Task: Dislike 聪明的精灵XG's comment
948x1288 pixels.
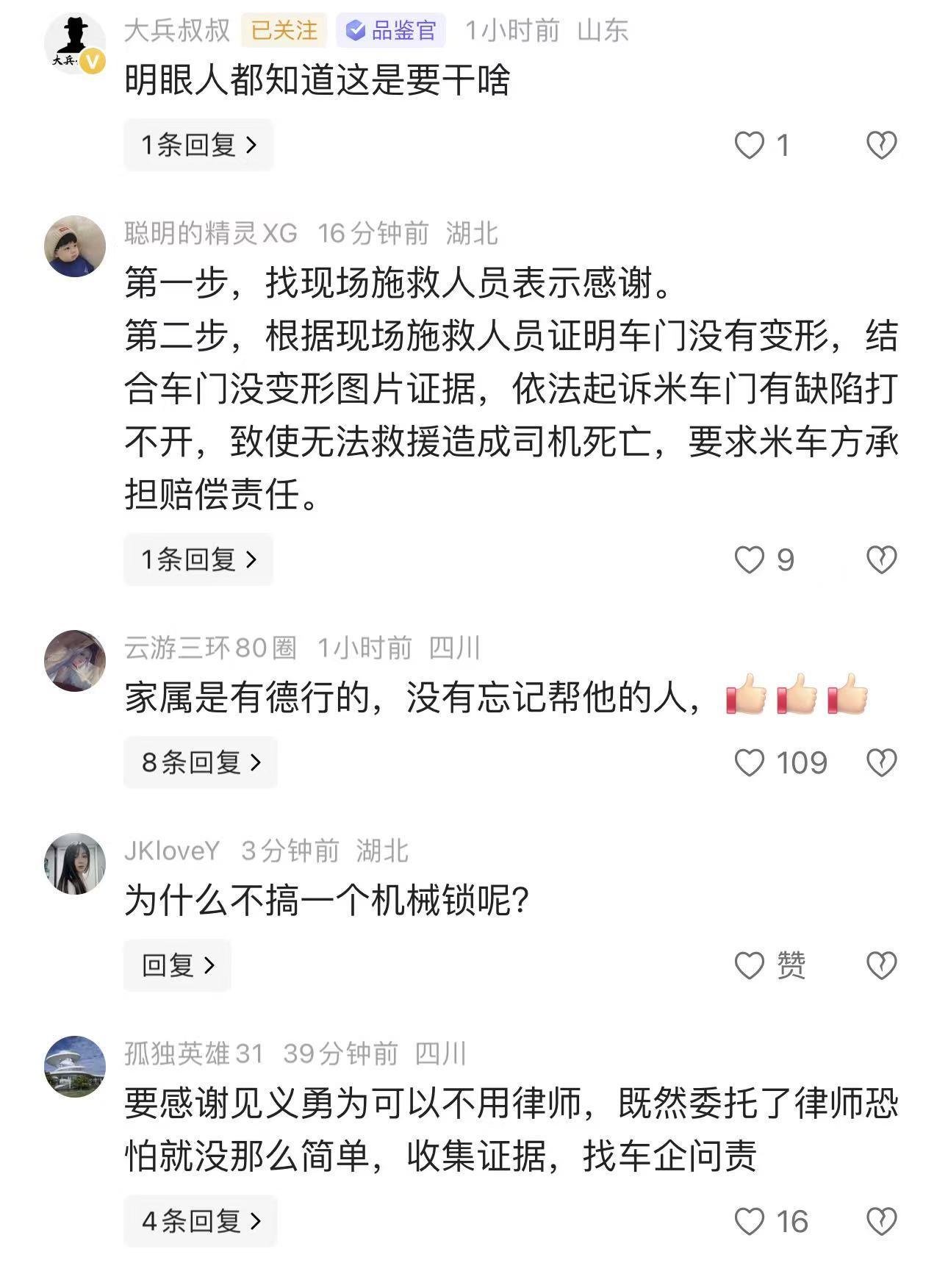Action: (881, 560)
